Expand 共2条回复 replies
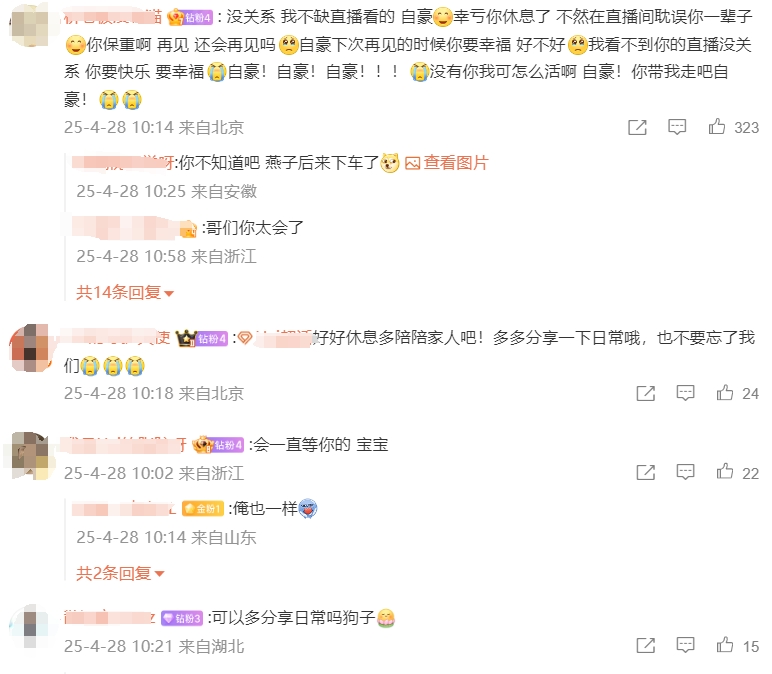The width and height of the screenshot is (772, 674). 120,573
